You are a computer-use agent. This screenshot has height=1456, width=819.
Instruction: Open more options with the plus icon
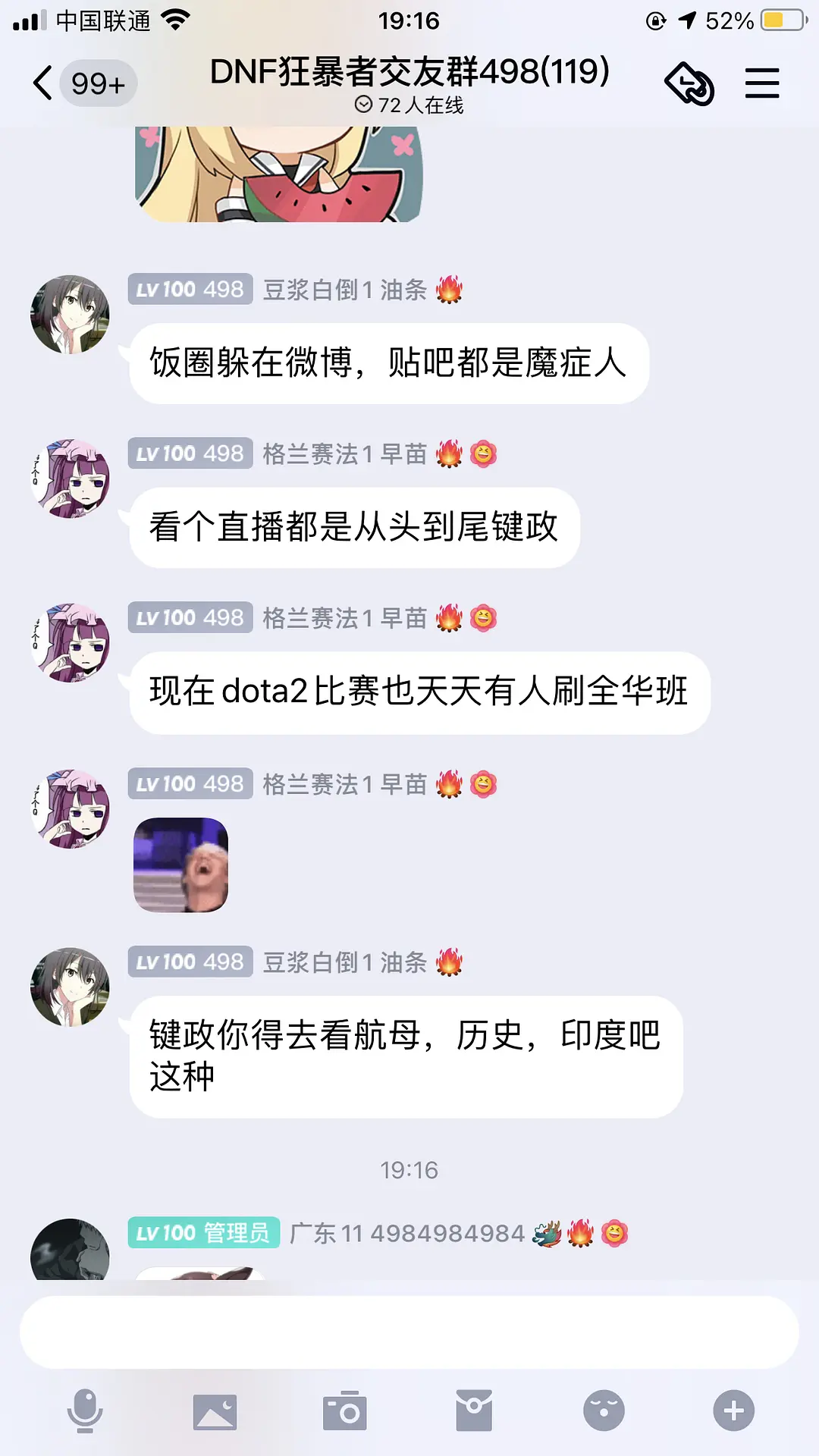[733, 1411]
